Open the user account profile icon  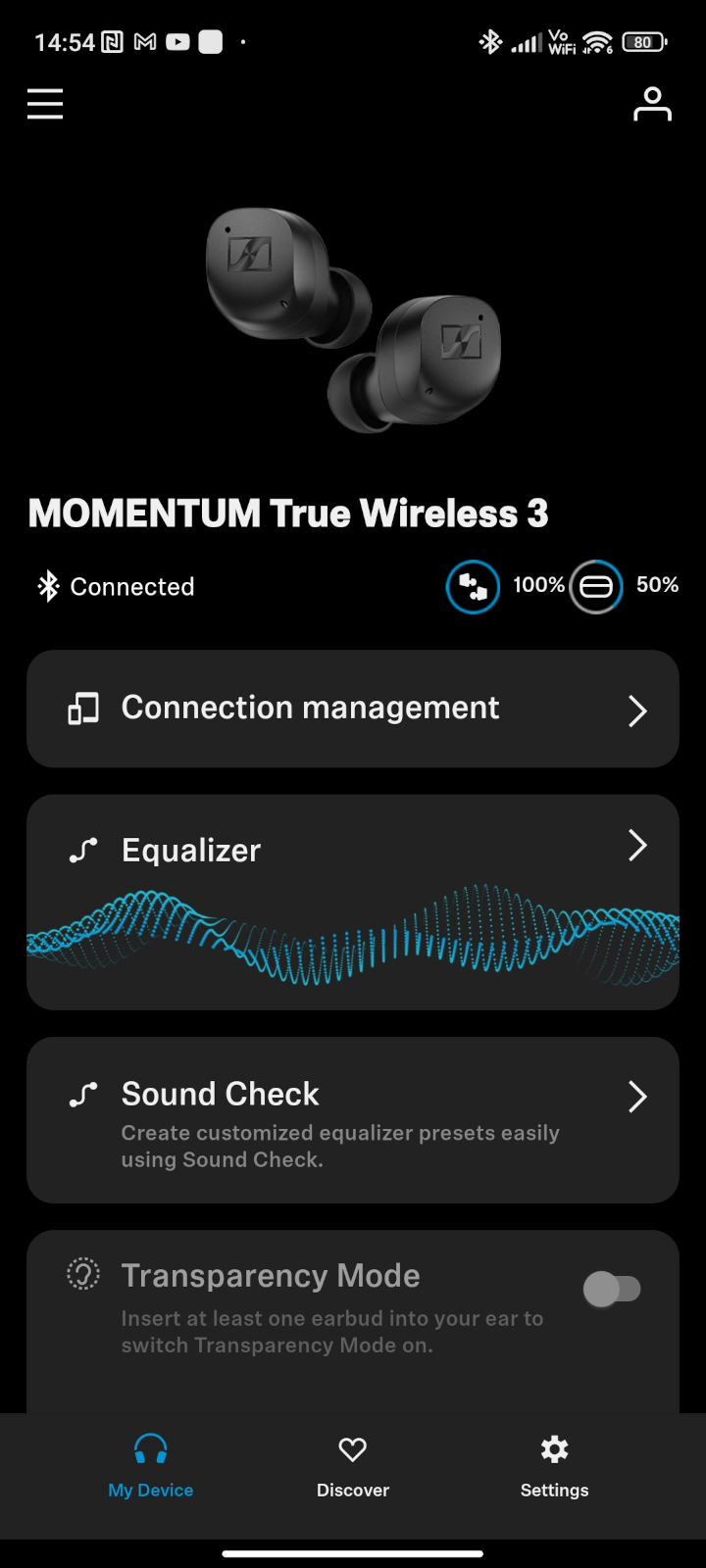[x=652, y=104]
